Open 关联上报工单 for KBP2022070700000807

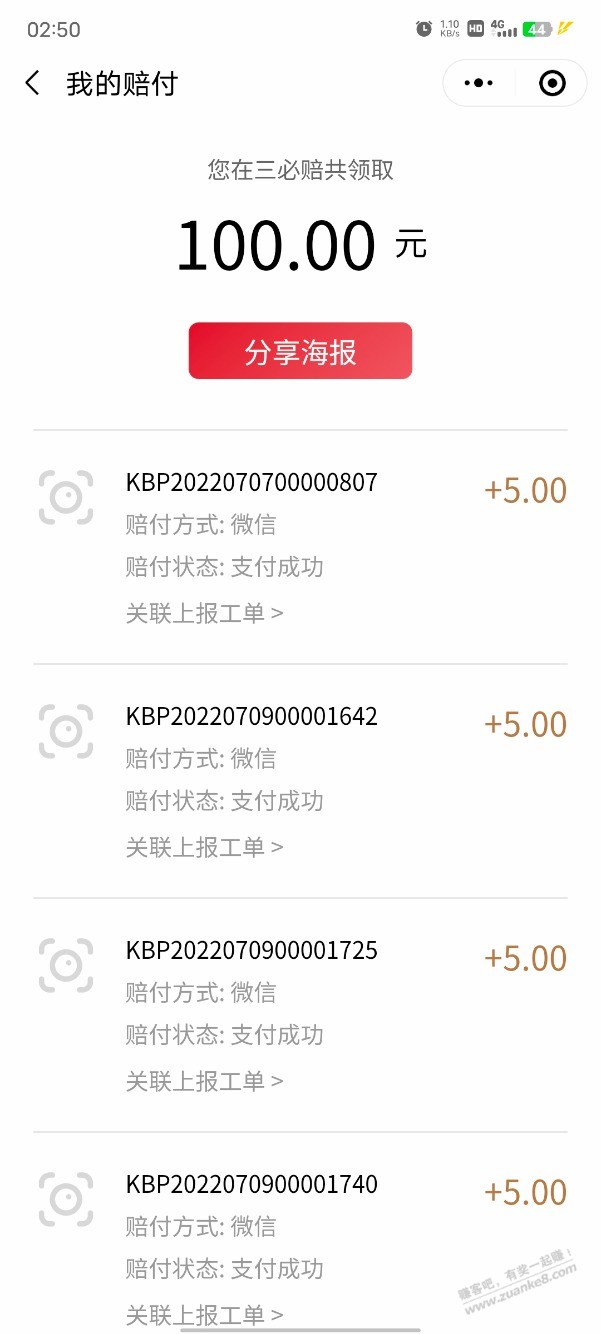204,613
